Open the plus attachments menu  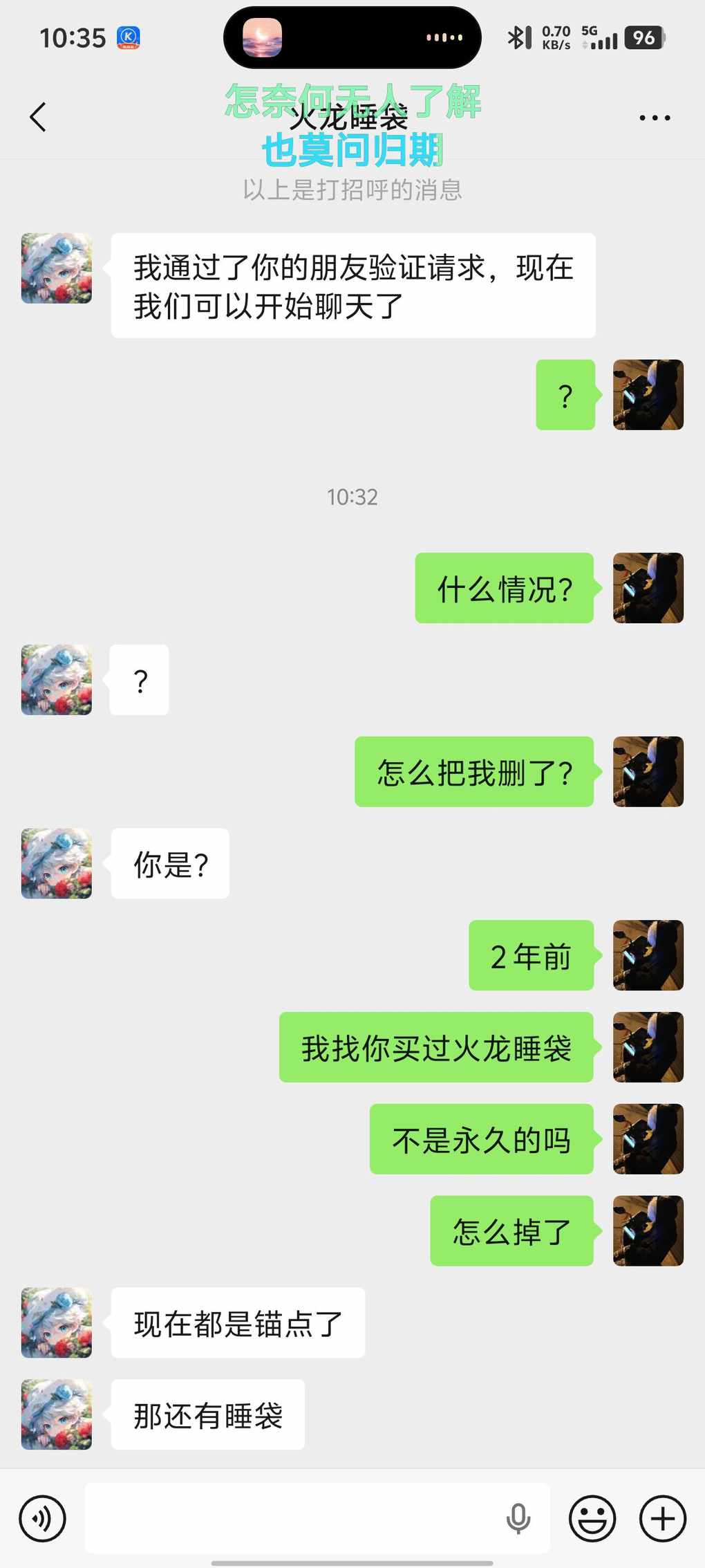663,1518
